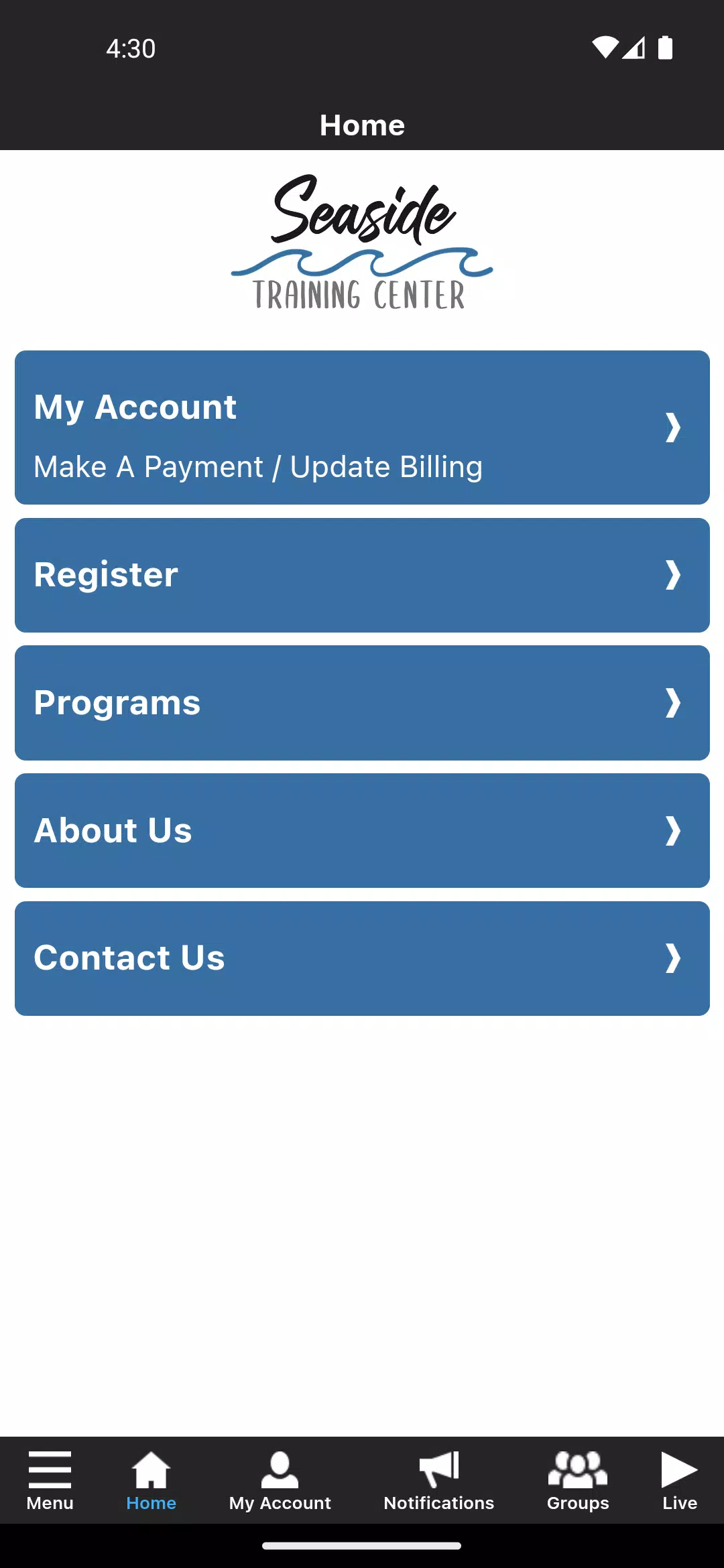Open the Register section
Screen dimensions: 724x1568
[362, 575]
